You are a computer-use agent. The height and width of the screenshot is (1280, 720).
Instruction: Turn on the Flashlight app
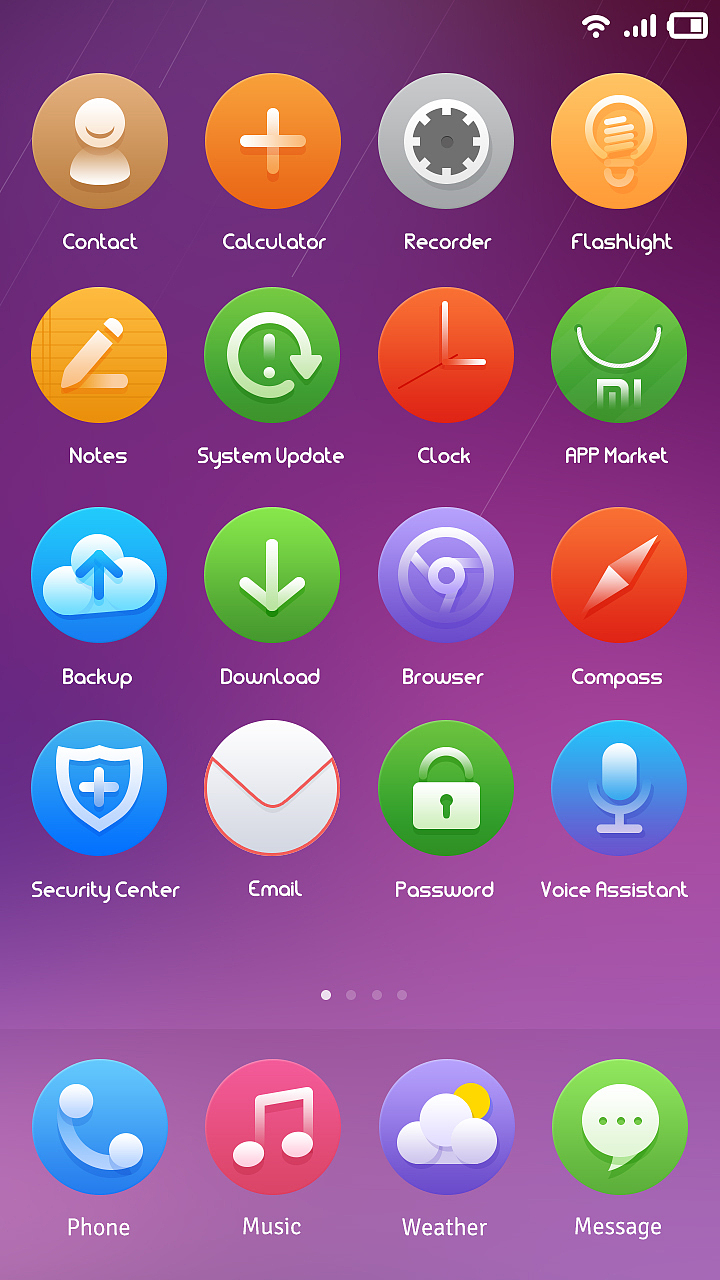619,141
